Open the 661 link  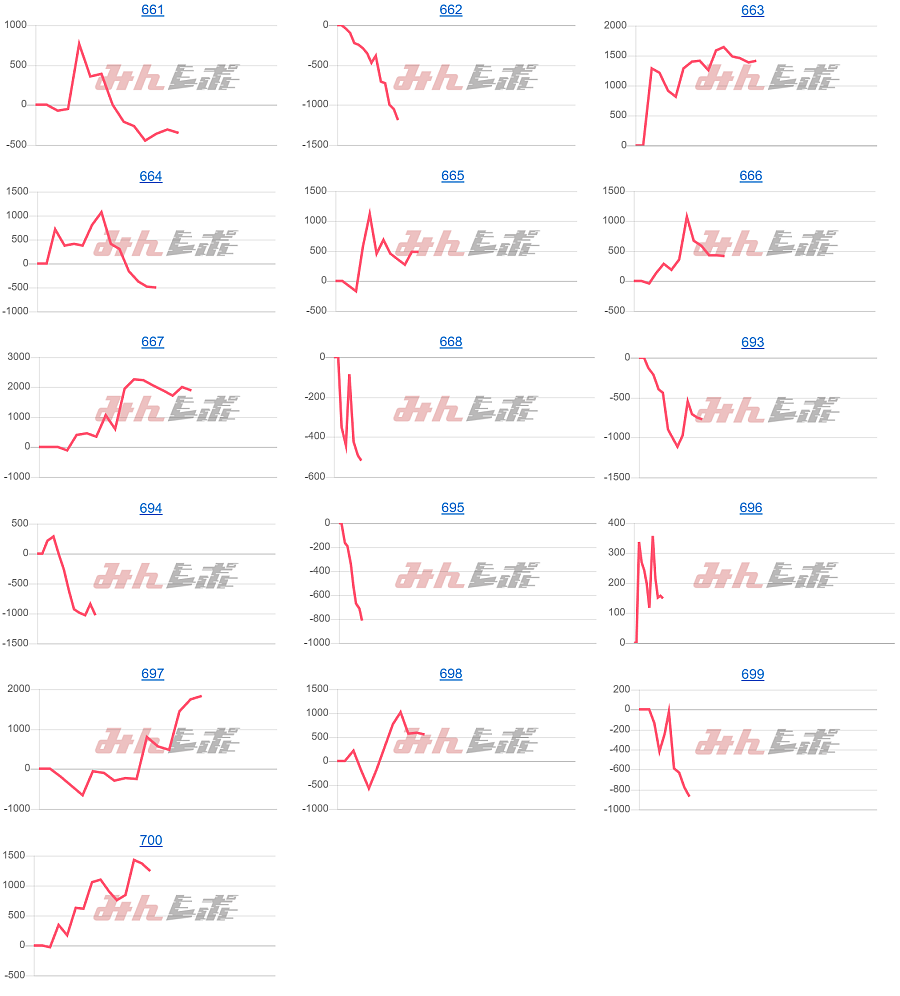(152, 10)
